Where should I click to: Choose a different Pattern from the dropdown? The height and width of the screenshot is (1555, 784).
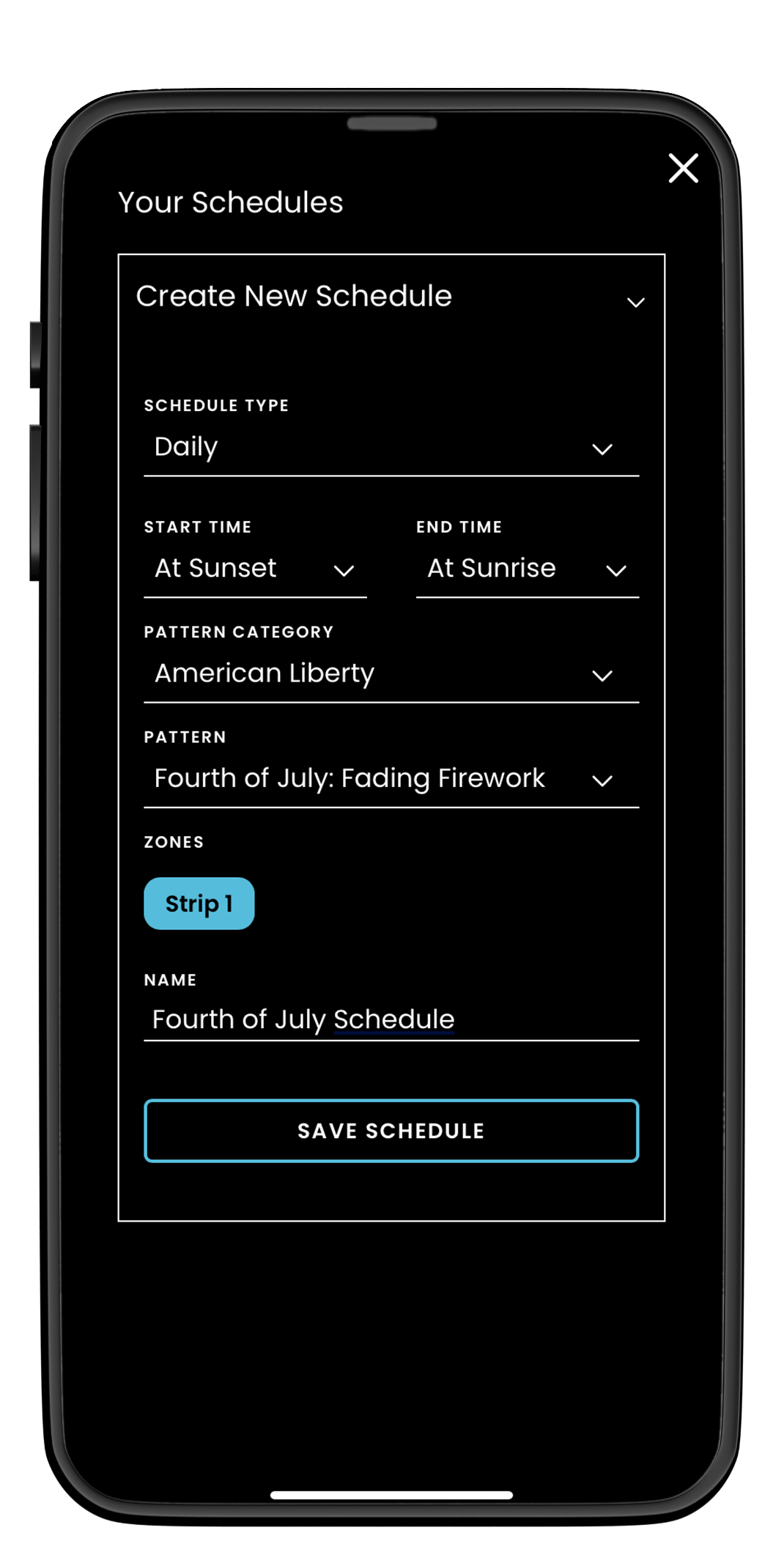pos(391,778)
